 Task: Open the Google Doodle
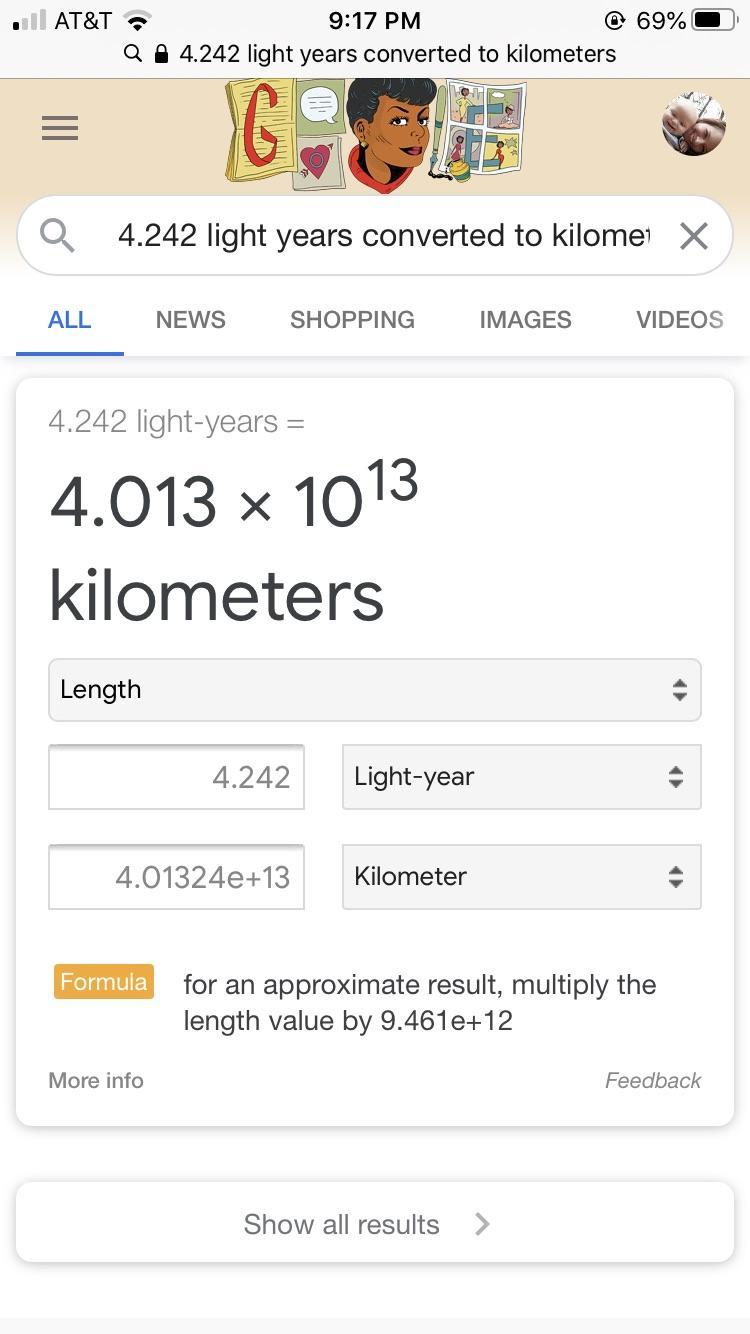tap(375, 132)
